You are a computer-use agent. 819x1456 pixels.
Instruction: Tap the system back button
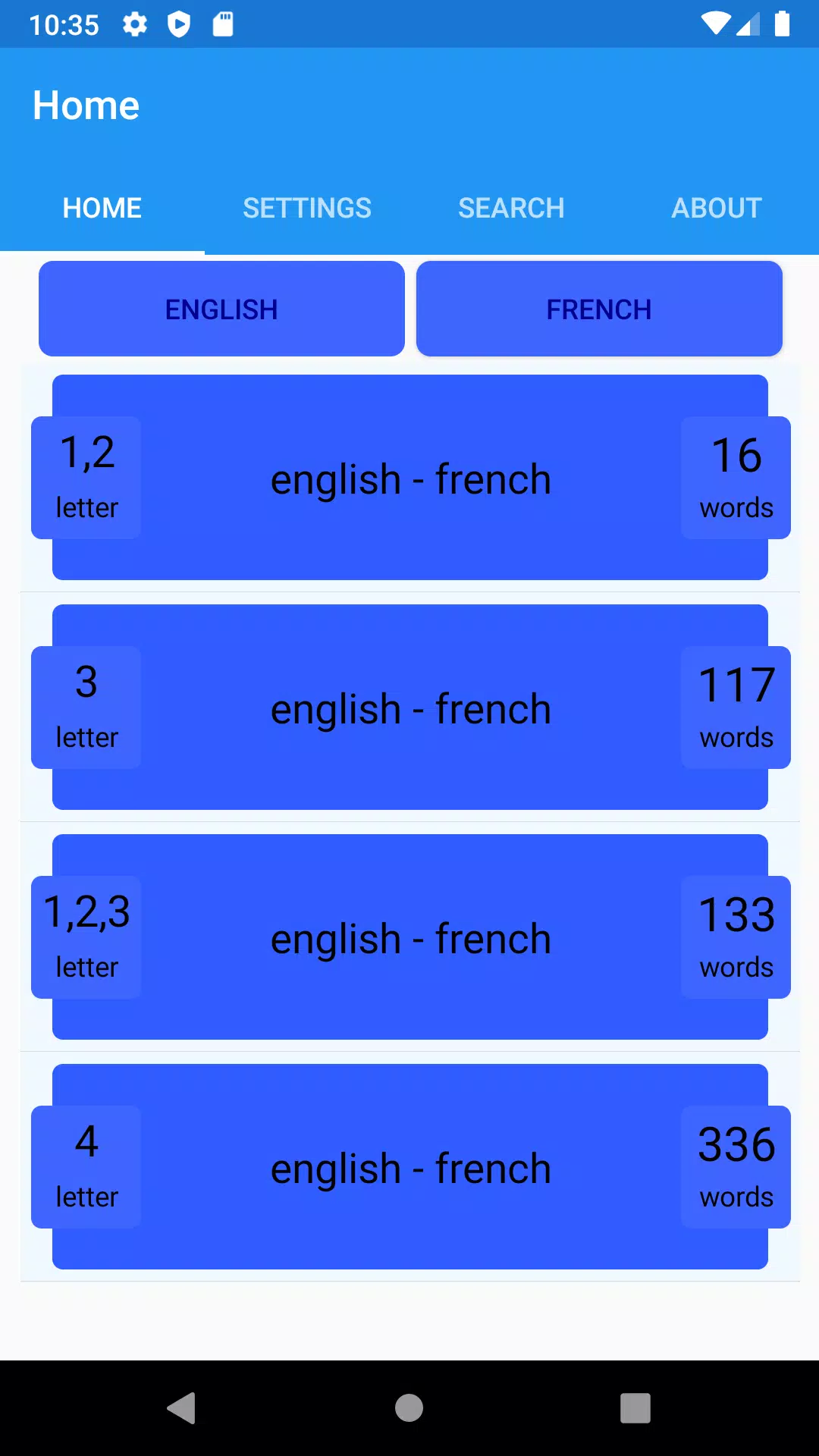(x=182, y=1408)
